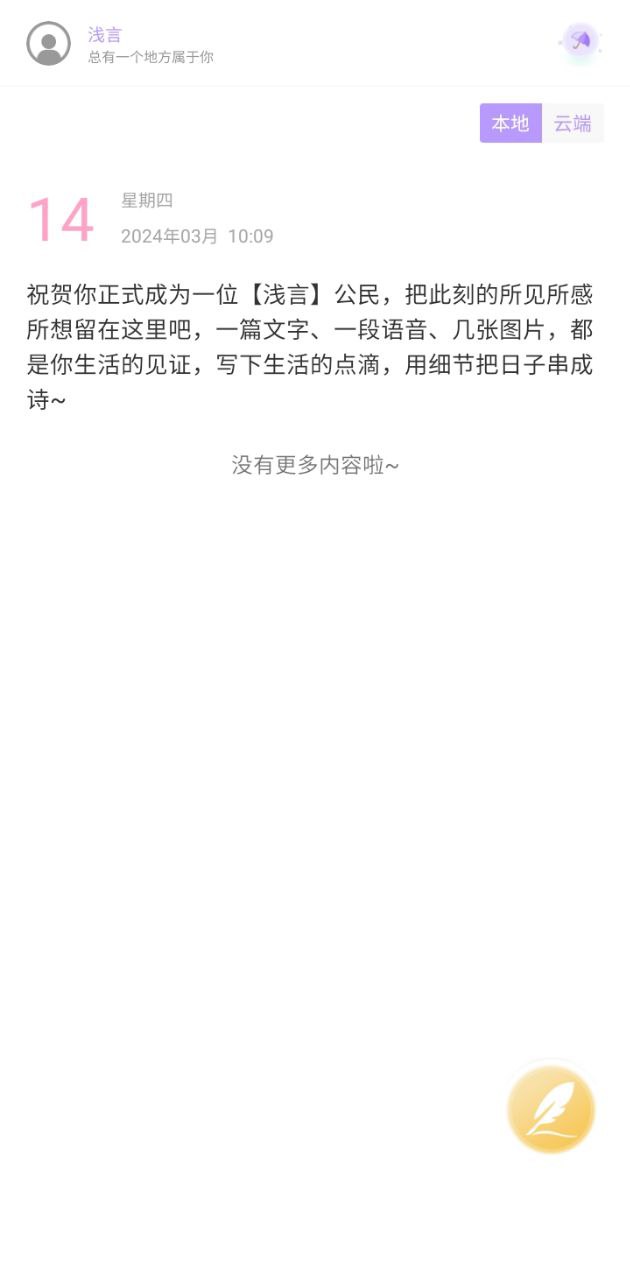Switch to the 本地 tab

(510, 123)
